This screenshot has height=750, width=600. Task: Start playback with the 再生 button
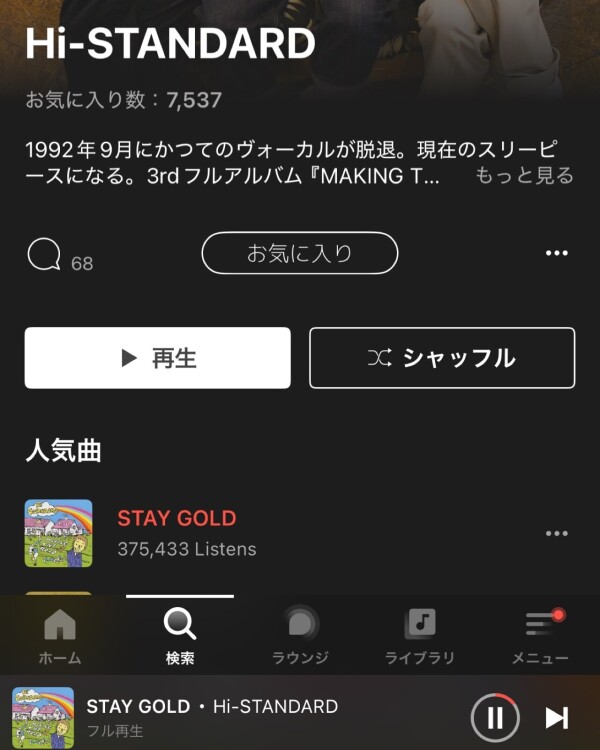158,358
